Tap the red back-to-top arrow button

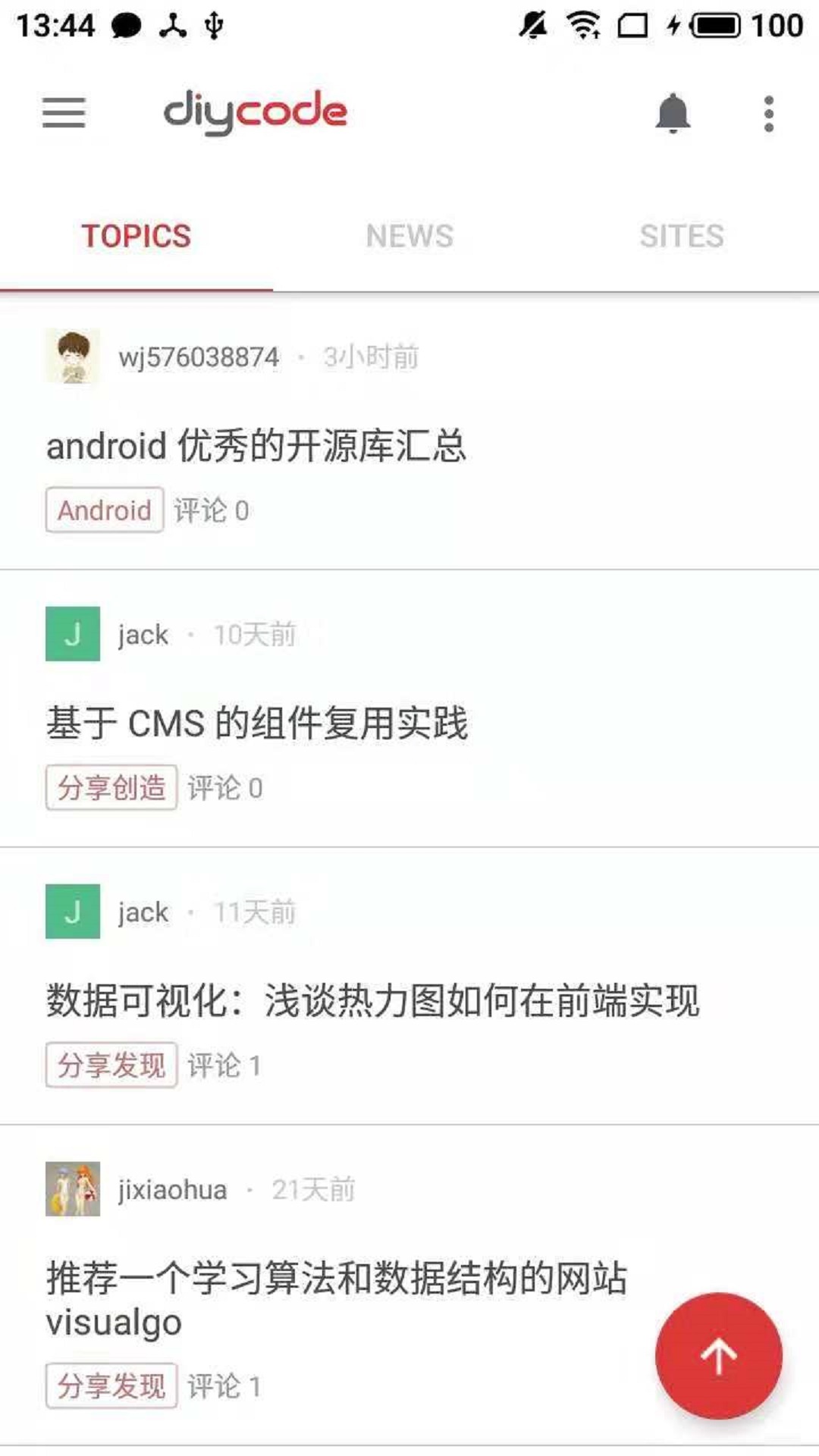coord(718,1355)
